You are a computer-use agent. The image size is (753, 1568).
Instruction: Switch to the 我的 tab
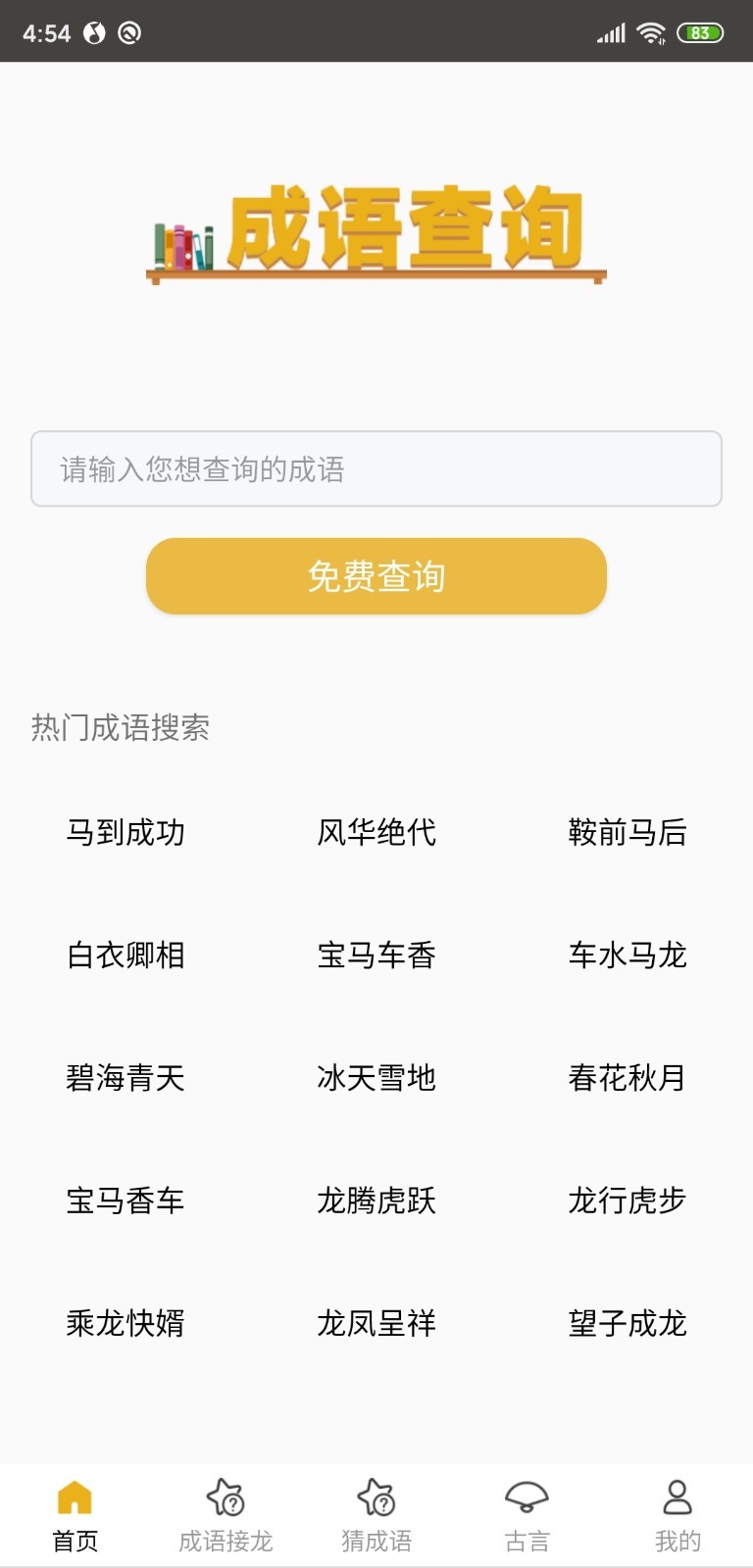pyautogui.click(x=677, y=1514)
